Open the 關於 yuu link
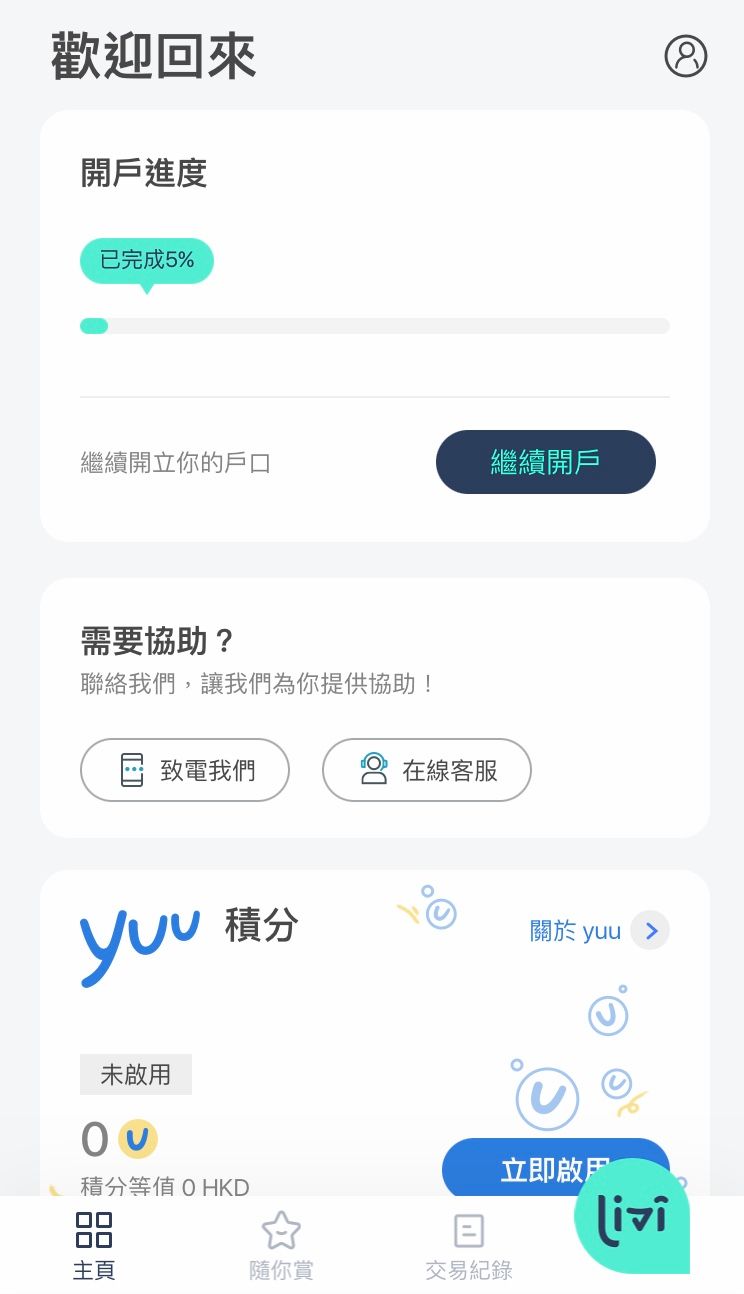This screenshot has height=1294, width=744. tap(599, 931)
